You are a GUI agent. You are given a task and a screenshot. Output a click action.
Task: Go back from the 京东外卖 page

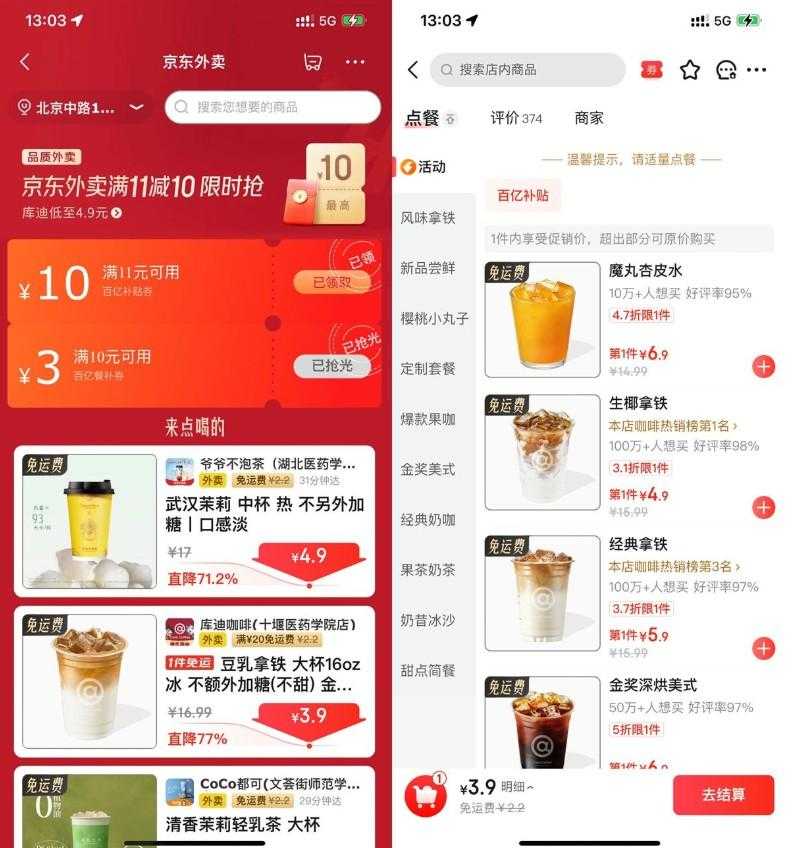[x=25, y=62]
